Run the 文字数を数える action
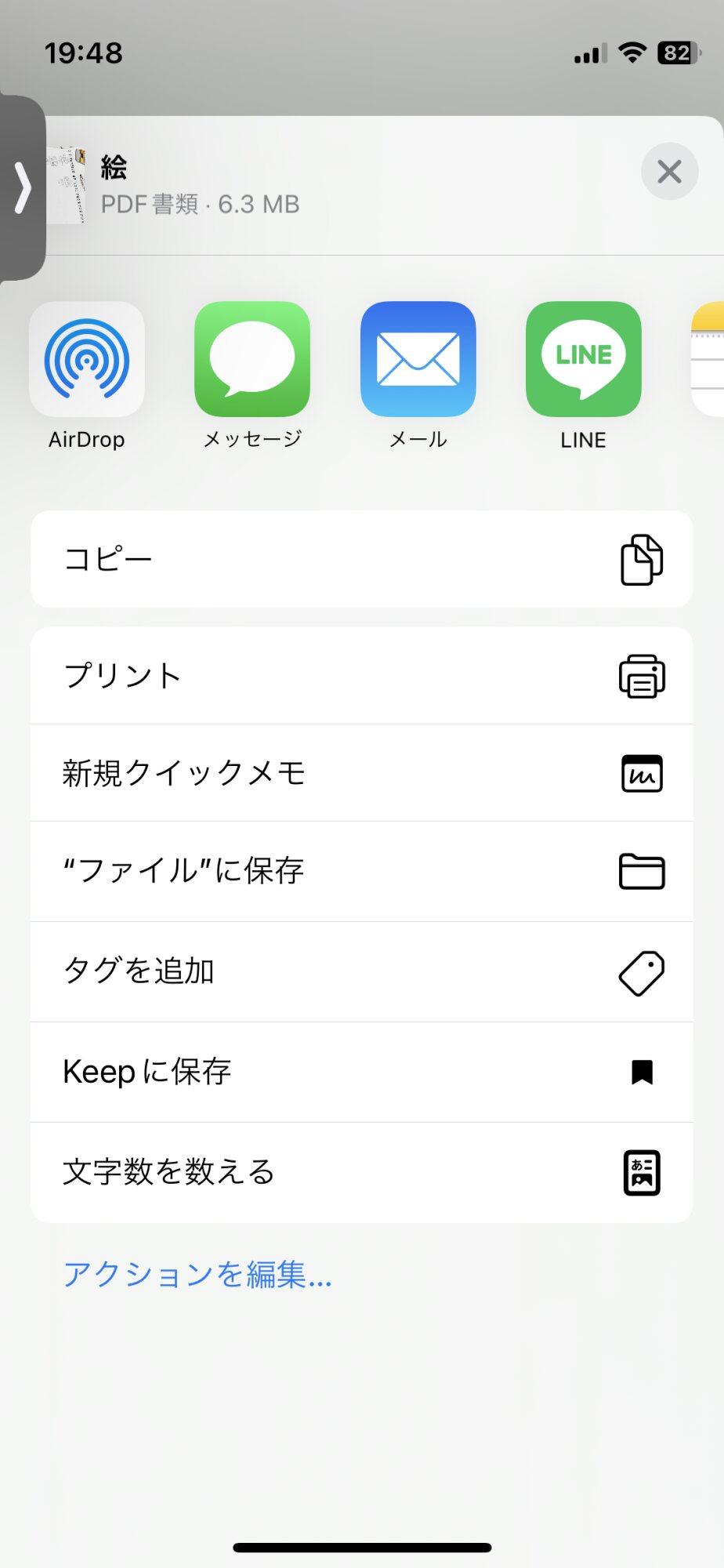Screen dimensions: 724x1568 point(361,1172)
